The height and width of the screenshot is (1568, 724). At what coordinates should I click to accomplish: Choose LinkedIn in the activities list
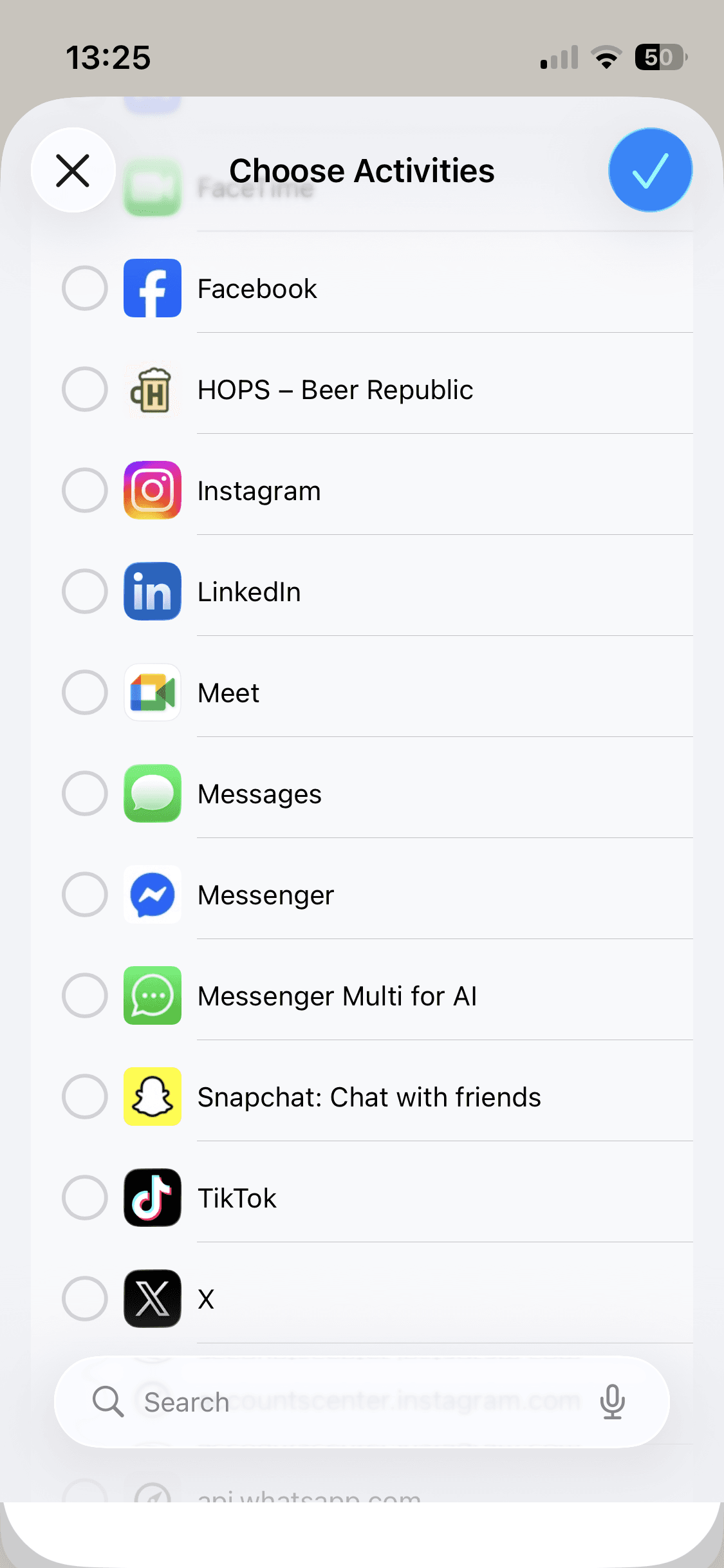85,592
